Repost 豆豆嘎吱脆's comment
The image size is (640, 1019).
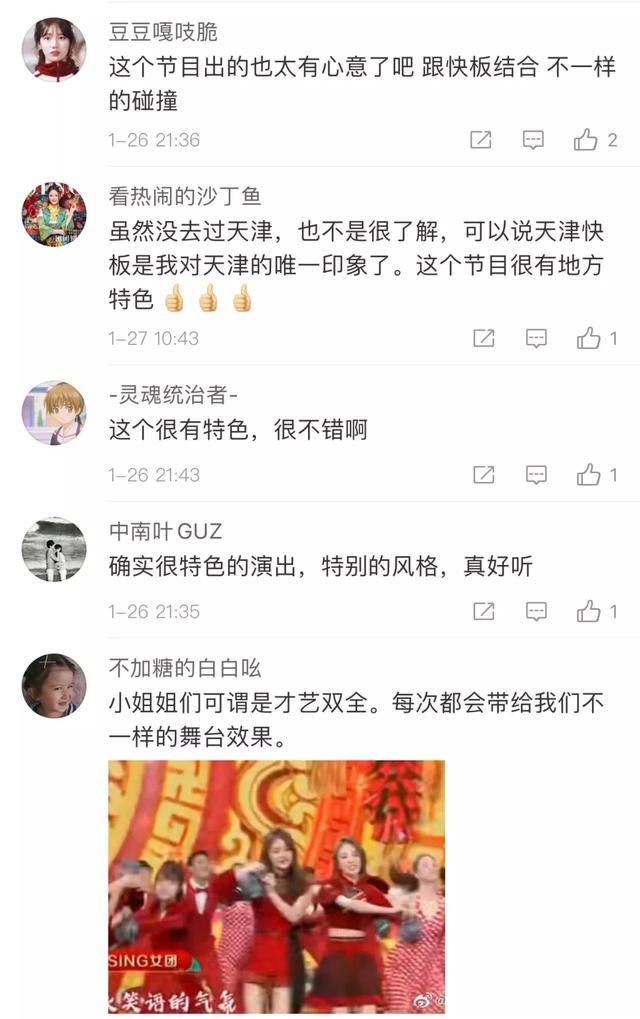click(481, 140)
